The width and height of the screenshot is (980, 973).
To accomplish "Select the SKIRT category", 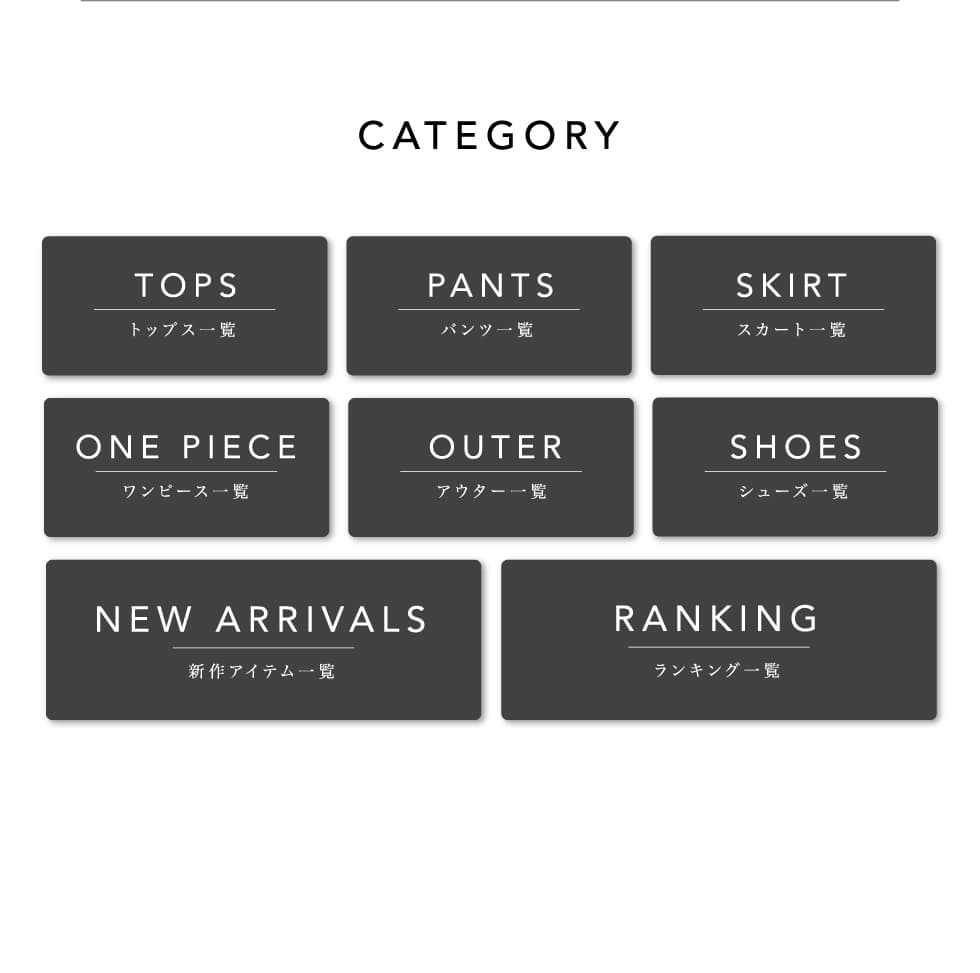I will (x=793, y=306).
